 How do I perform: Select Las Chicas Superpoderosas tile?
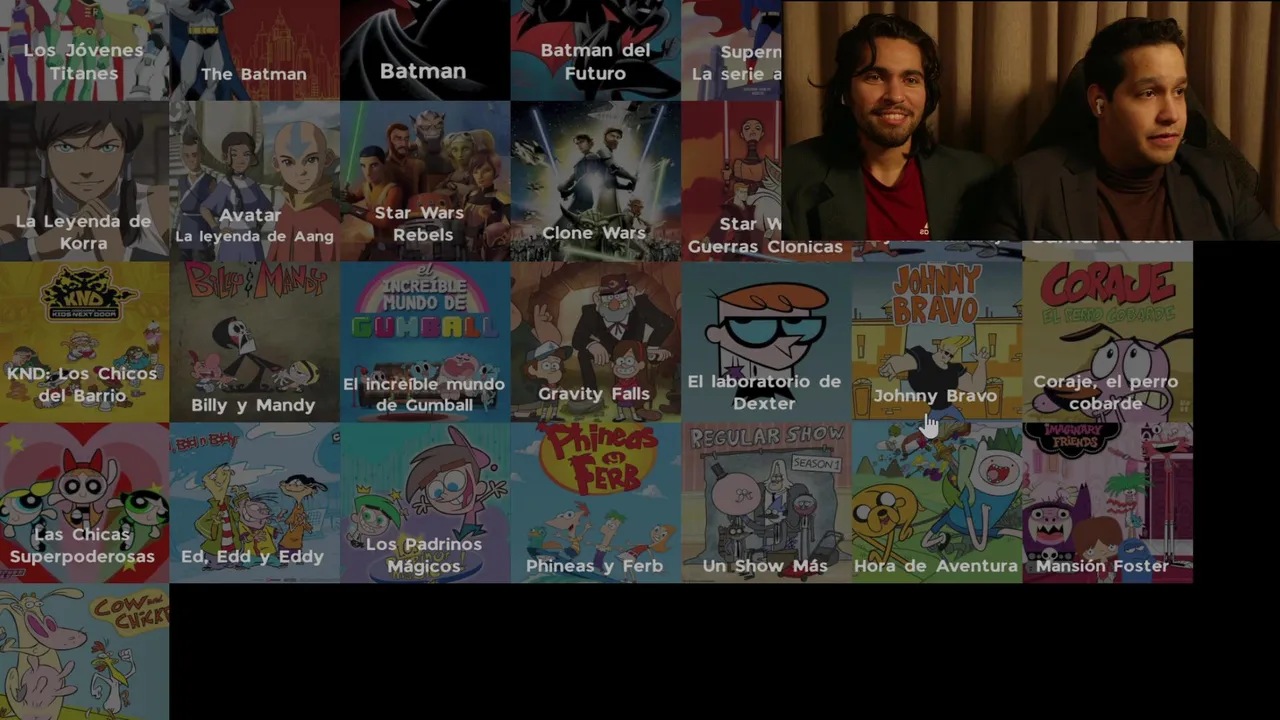tap(84, 503)
